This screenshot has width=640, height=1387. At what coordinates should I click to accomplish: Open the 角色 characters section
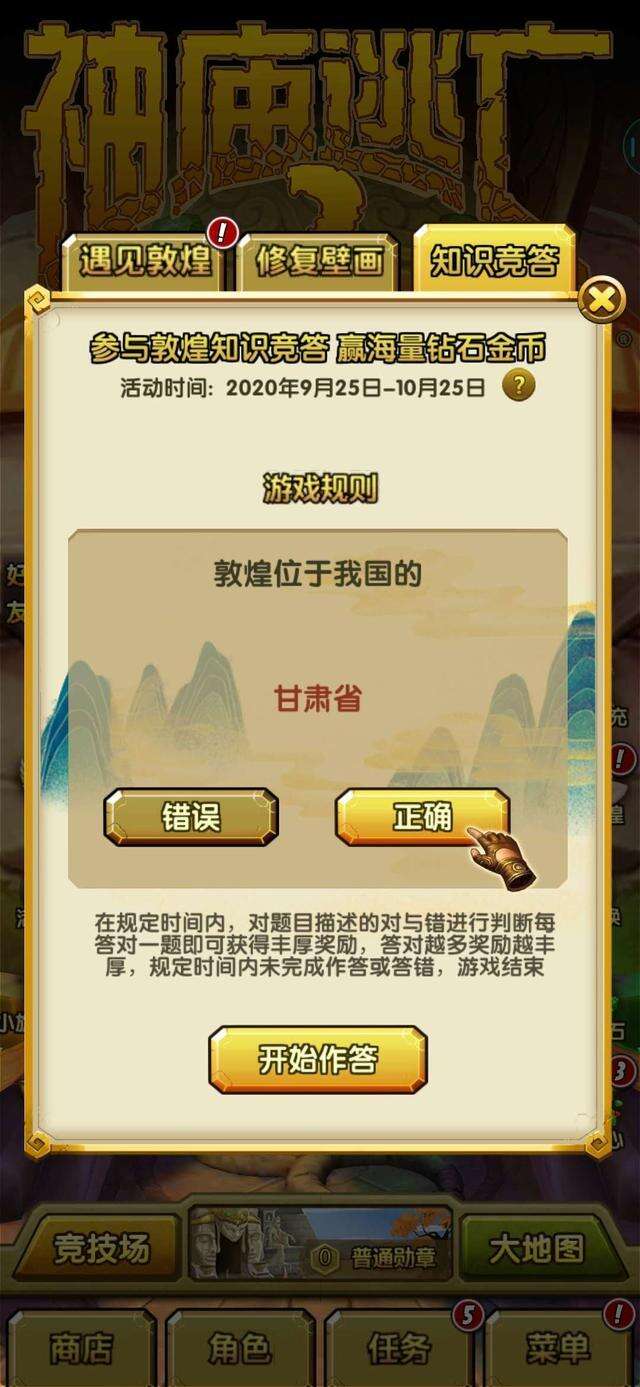[239, 1350]
